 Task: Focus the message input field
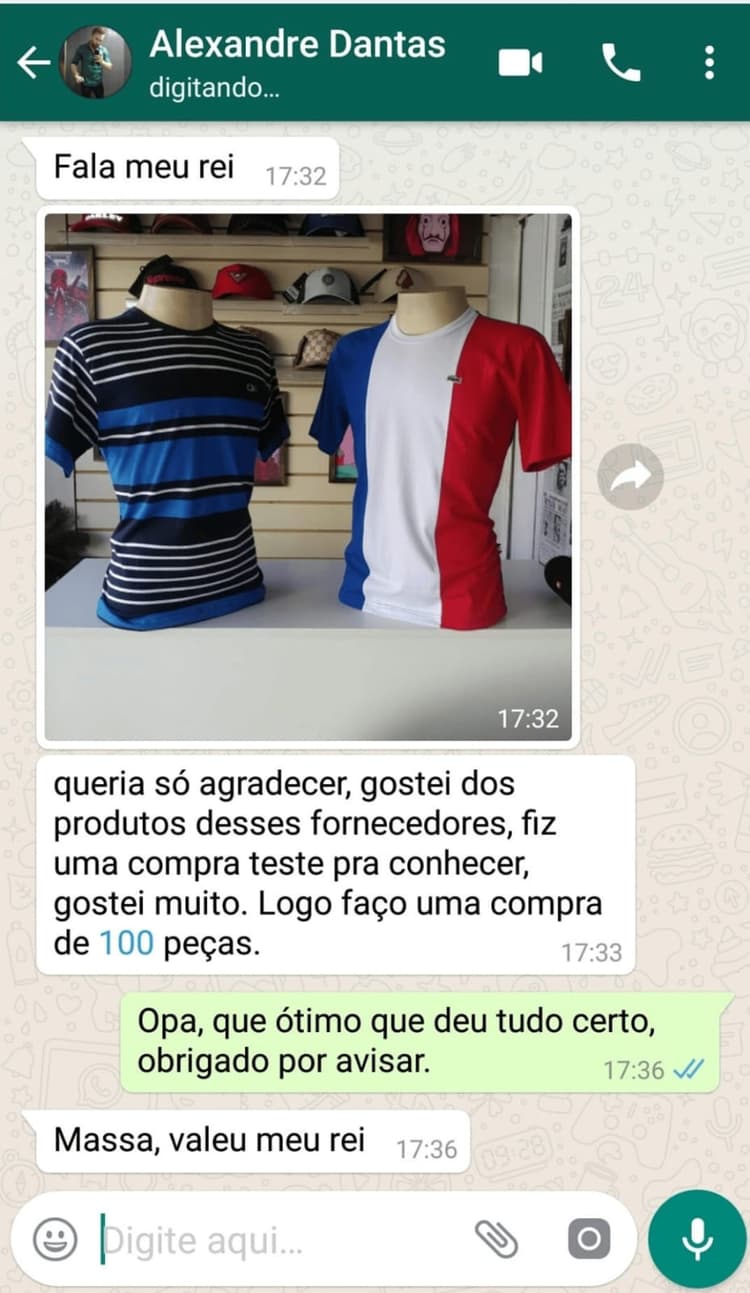click(x=280, y=1241)
